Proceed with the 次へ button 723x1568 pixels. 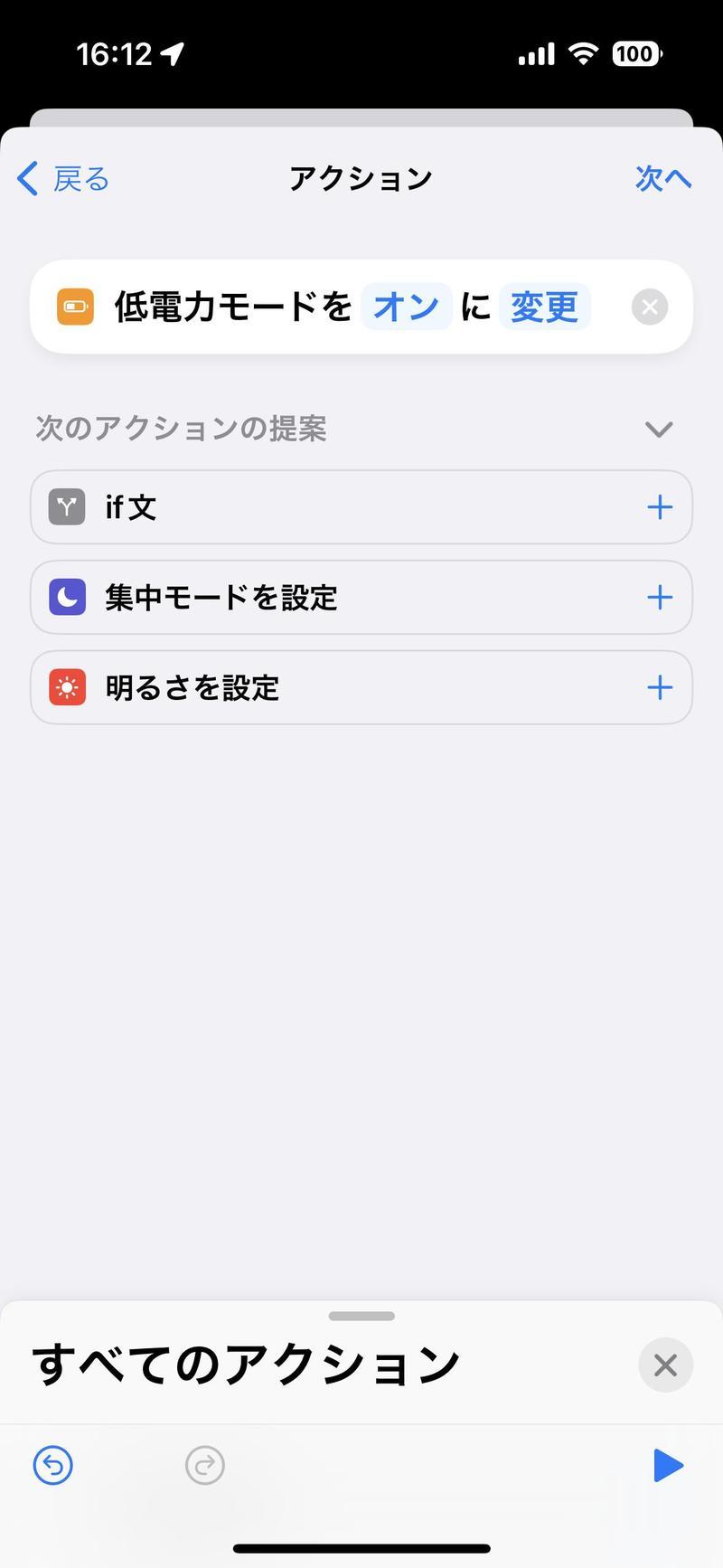(x=663, y=179)
